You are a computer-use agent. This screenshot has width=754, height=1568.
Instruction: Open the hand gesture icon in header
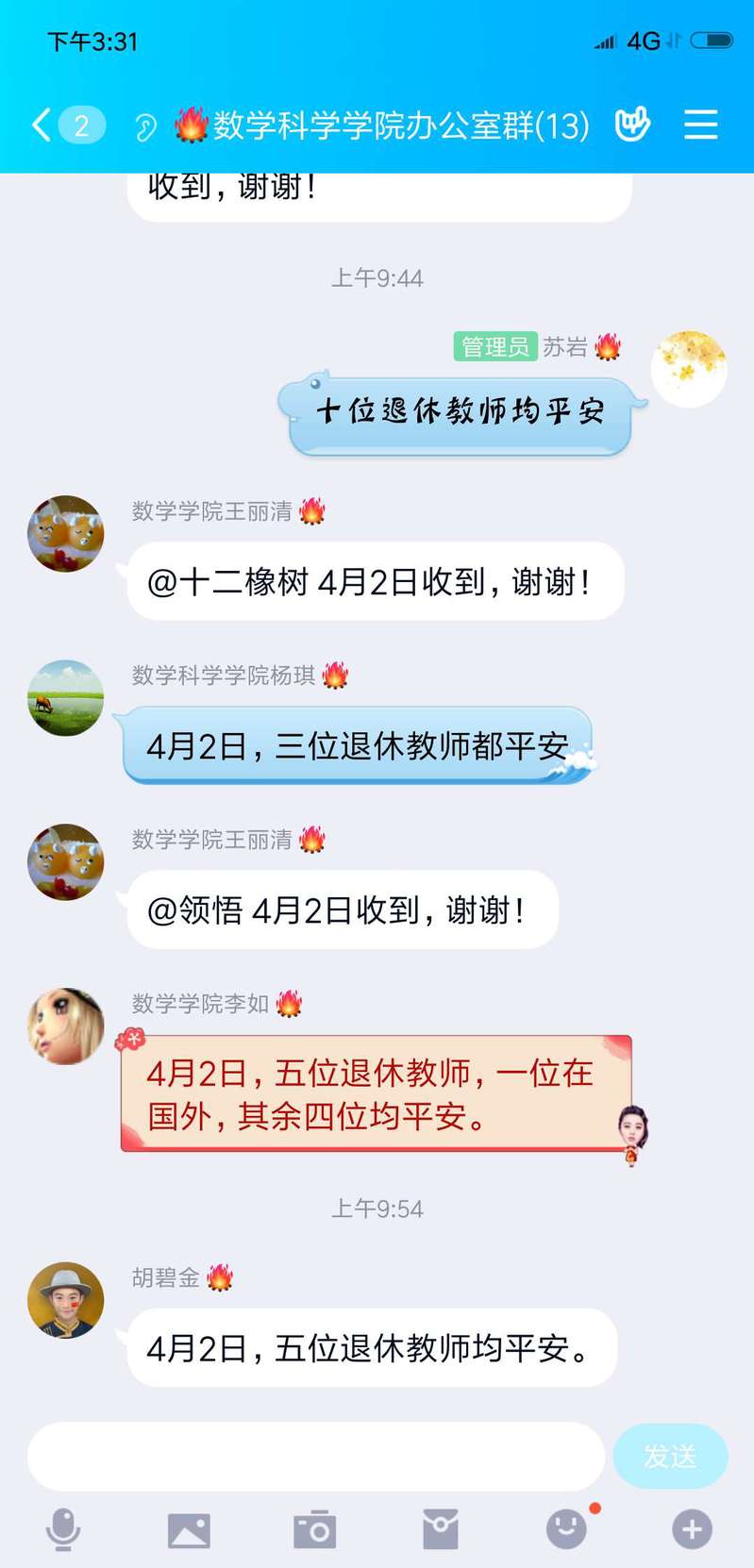click(632, 125)
